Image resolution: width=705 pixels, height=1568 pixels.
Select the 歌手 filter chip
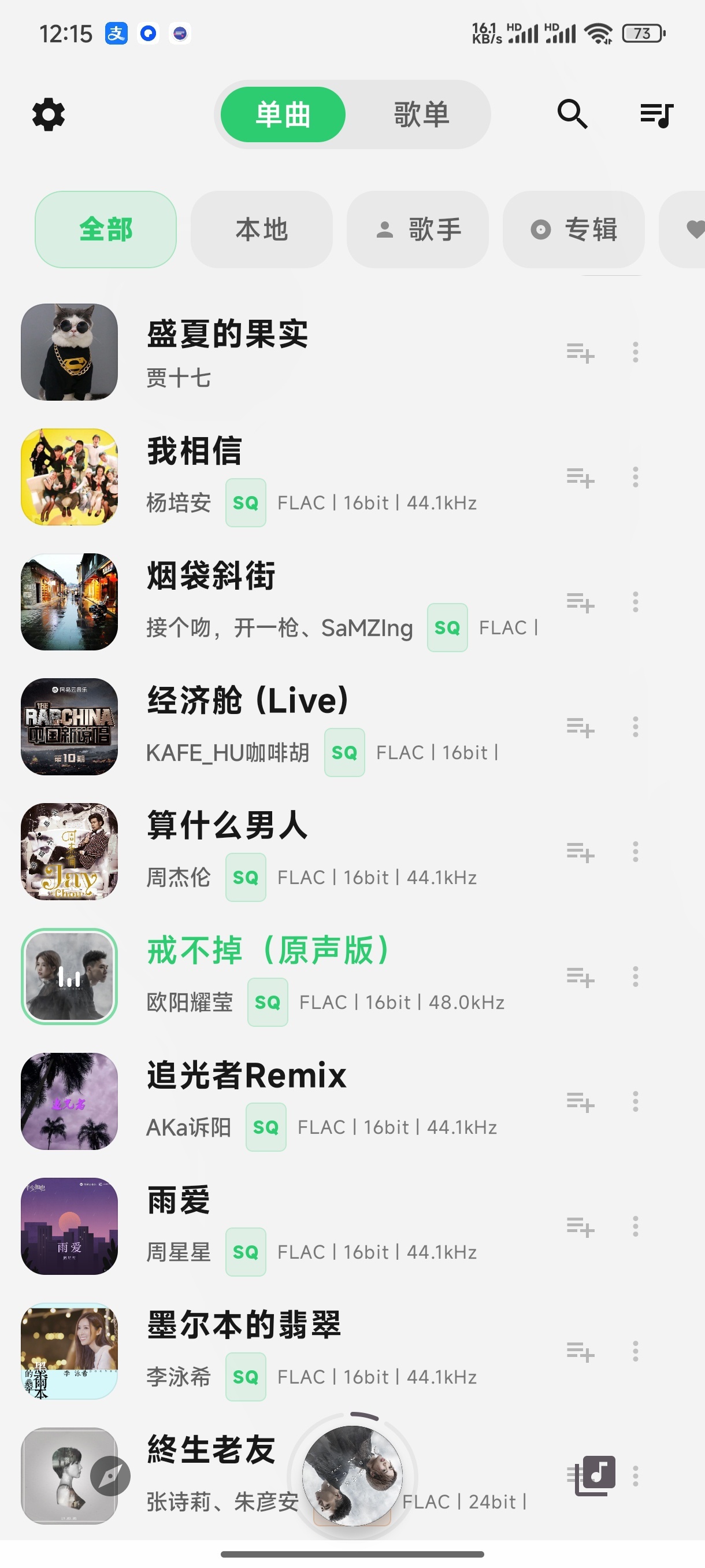pos(417,230)
